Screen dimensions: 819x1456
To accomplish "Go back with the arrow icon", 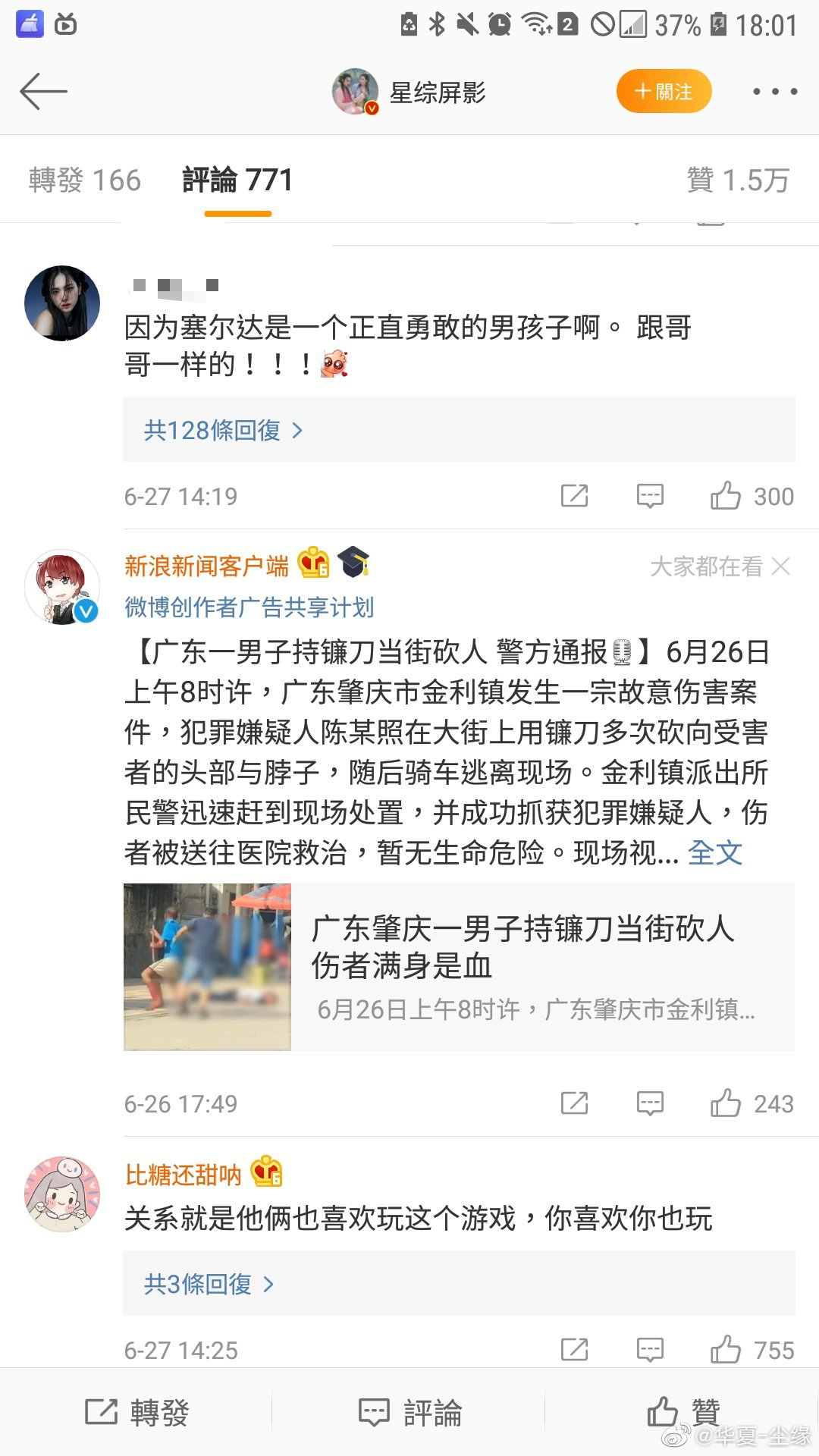I will point(43,92).
